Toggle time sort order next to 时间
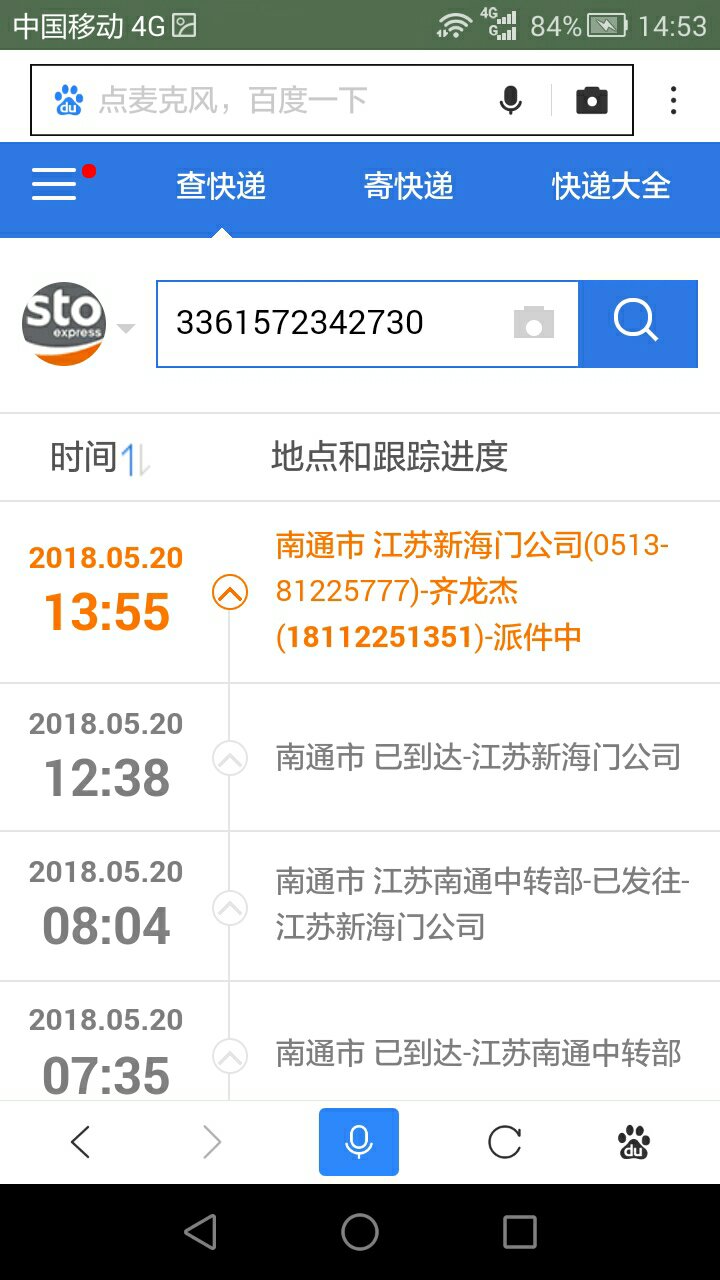 point(135,457)
